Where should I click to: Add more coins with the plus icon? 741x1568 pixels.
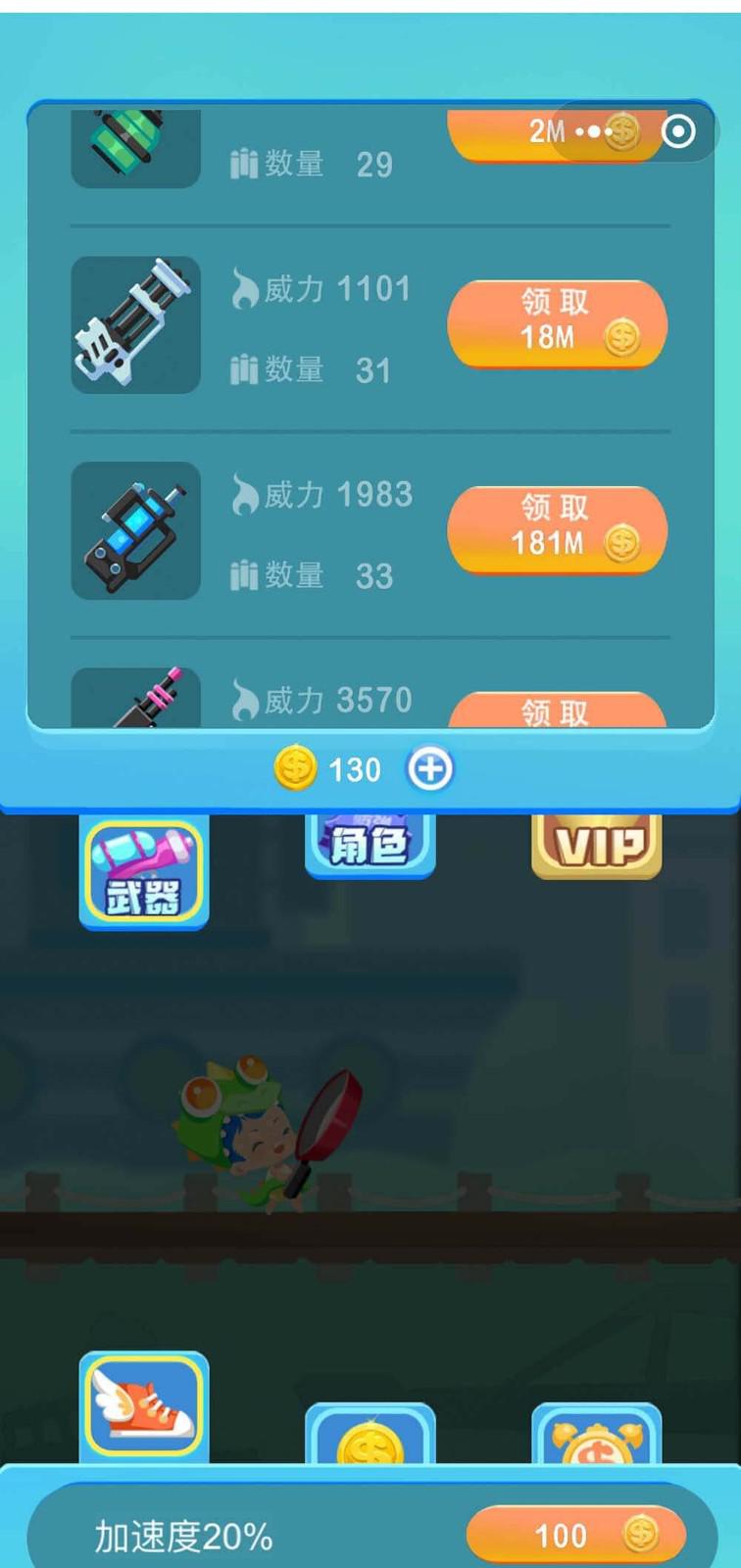coord(430,769)
